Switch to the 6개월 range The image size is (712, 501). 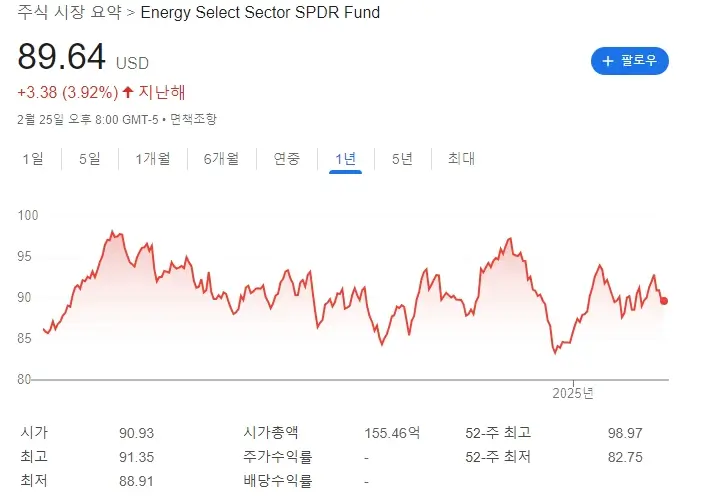(220, 158)
